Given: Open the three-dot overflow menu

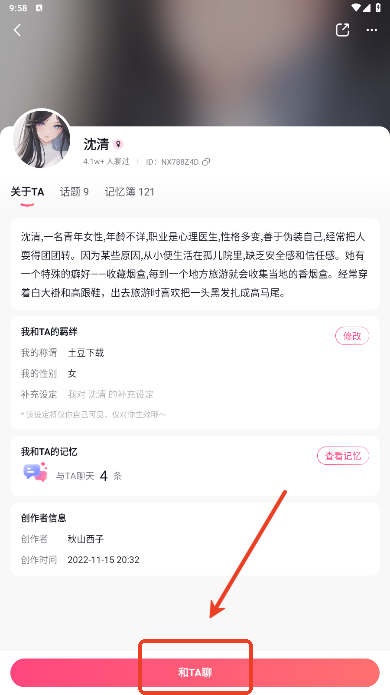Looking at the screenshot, I should [371, 30].
